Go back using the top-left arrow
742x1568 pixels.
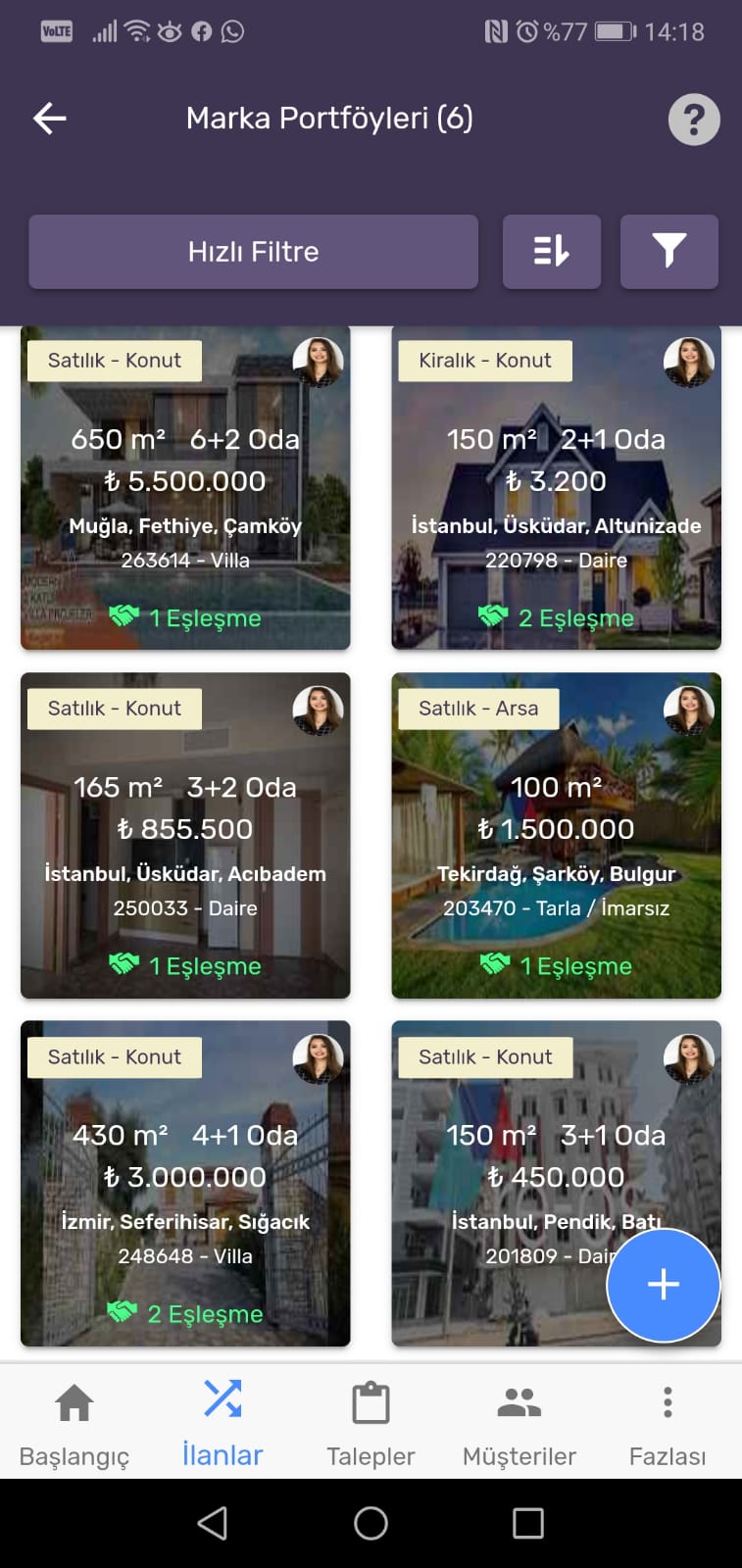pos(50,119)
